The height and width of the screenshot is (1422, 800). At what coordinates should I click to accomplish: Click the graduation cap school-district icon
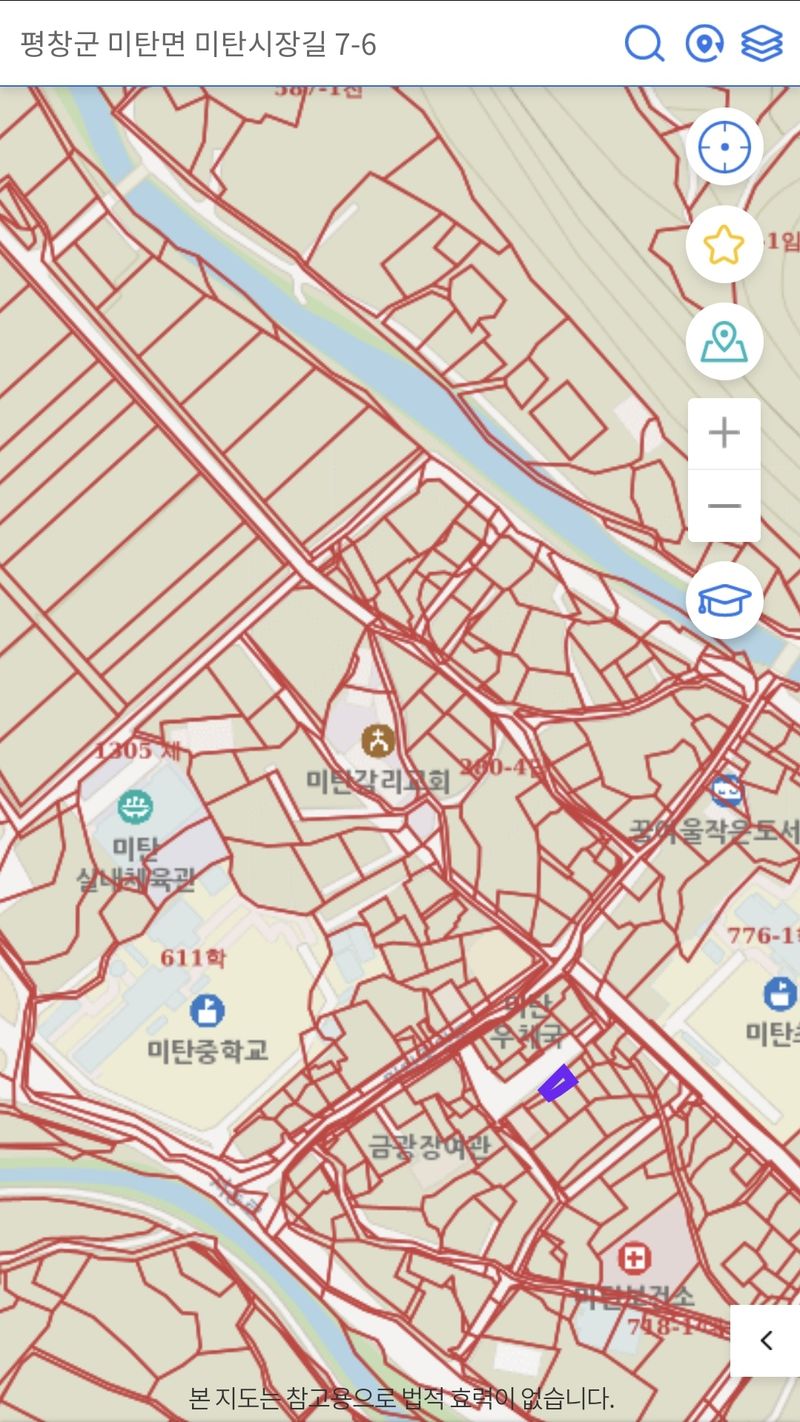point(723,601)
